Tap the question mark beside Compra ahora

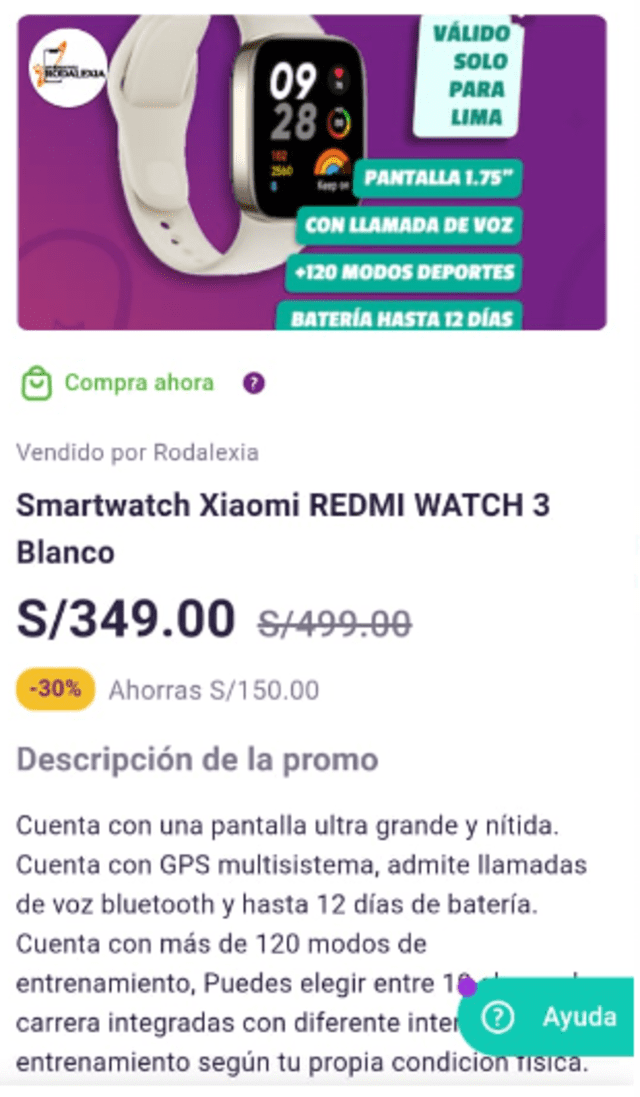[254, 383]
